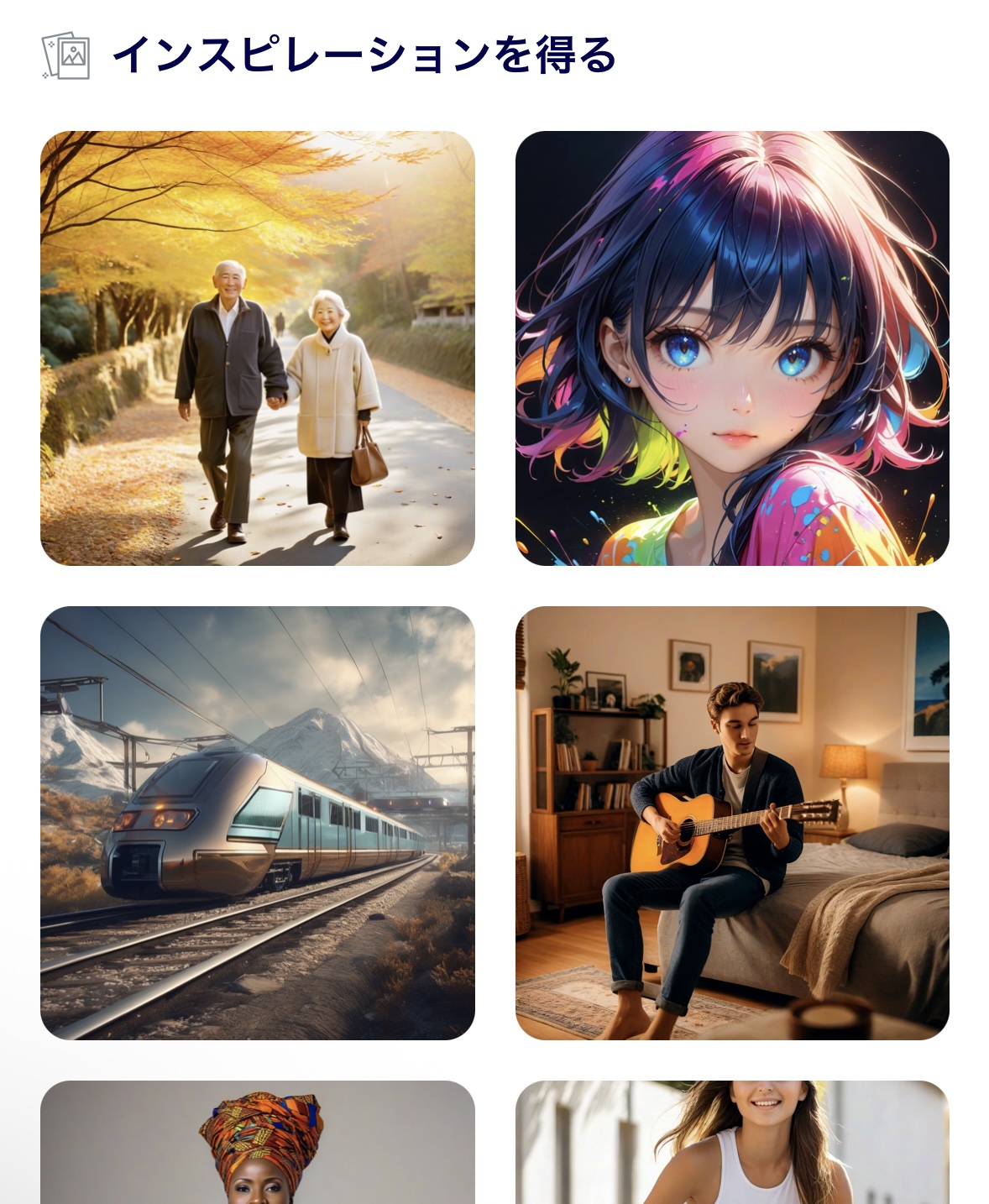This screenshot has width=989, height=1204.
Task: Select the colorful anime girl image
Action: [732, 348]
